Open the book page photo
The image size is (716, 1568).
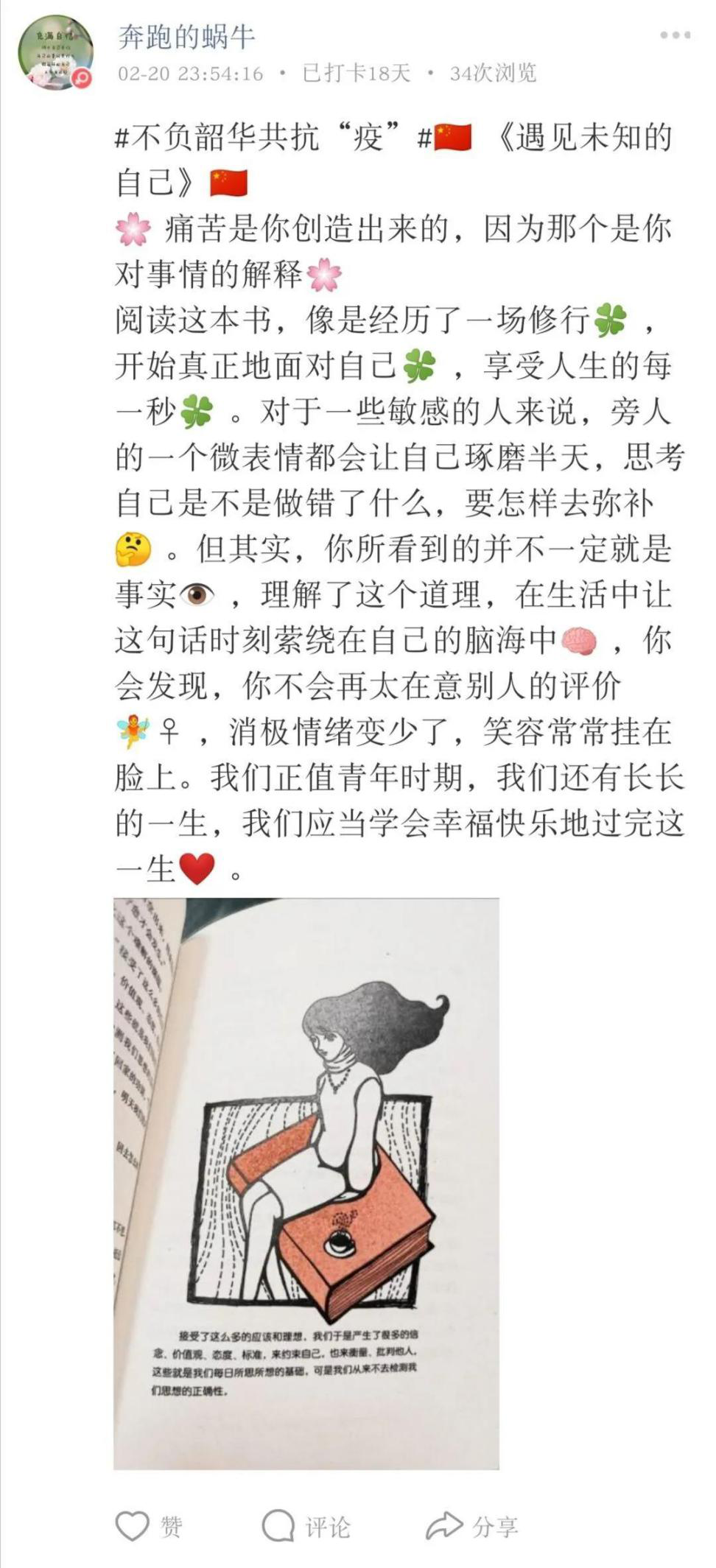click(x=306, y=1183)
